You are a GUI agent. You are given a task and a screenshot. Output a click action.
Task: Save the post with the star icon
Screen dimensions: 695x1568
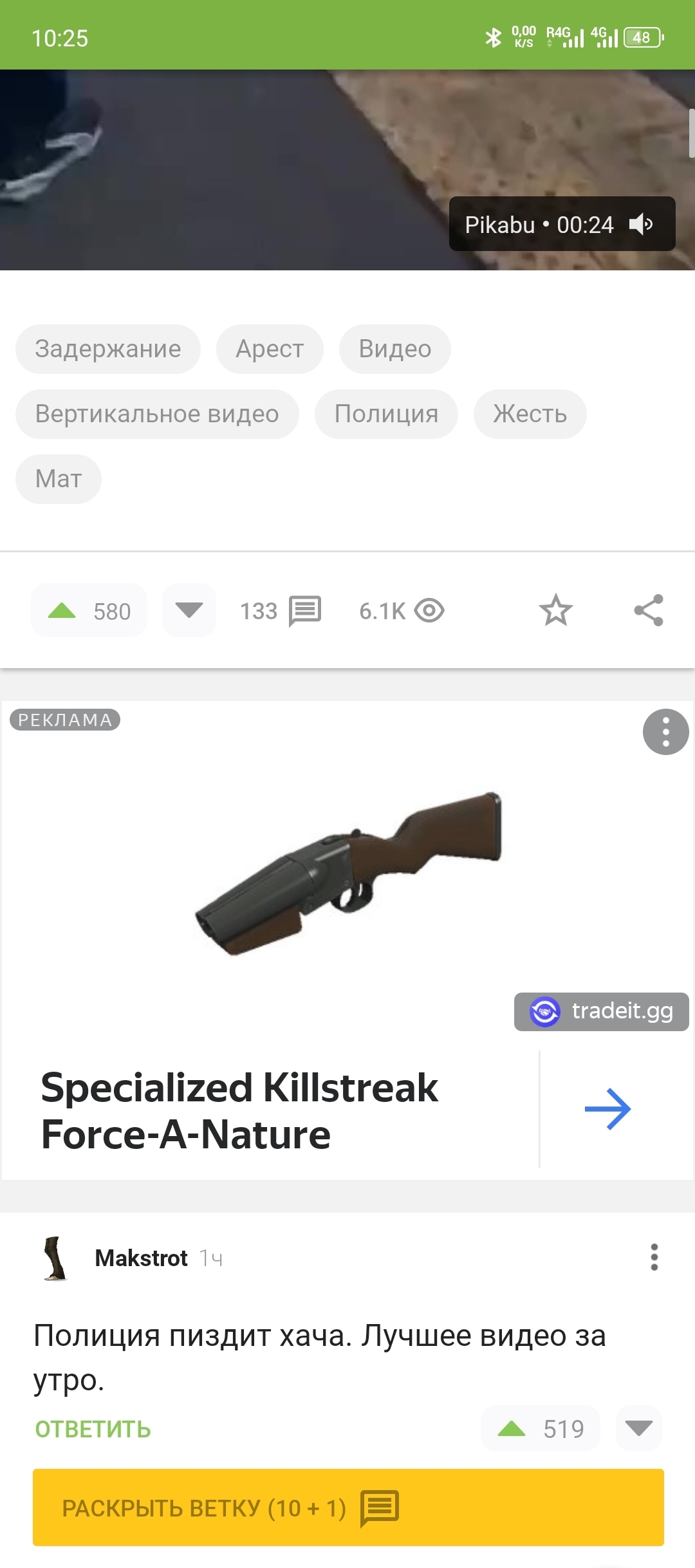[x=555, y=610]
